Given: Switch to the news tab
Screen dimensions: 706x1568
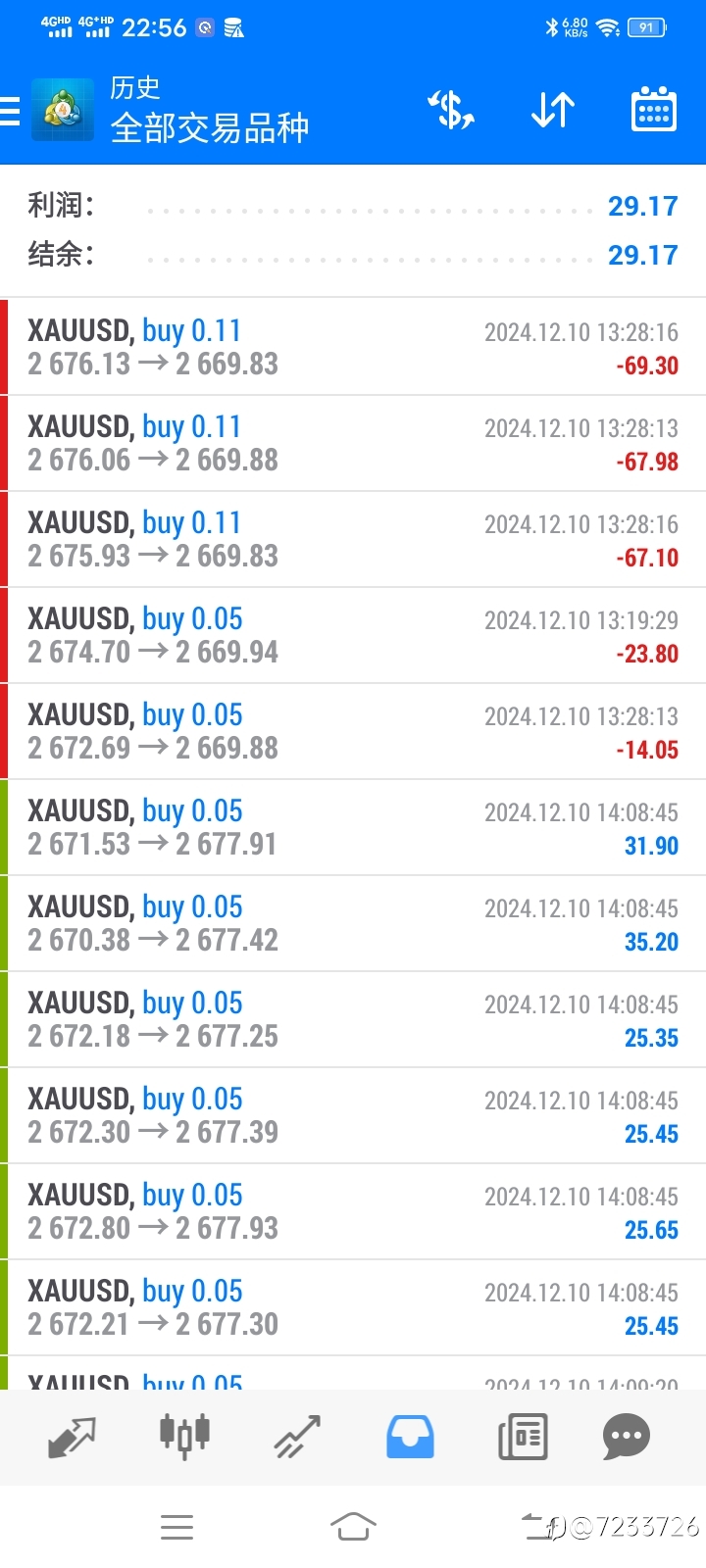Looking at the screenshot, I should click(x=523, y=1437).
